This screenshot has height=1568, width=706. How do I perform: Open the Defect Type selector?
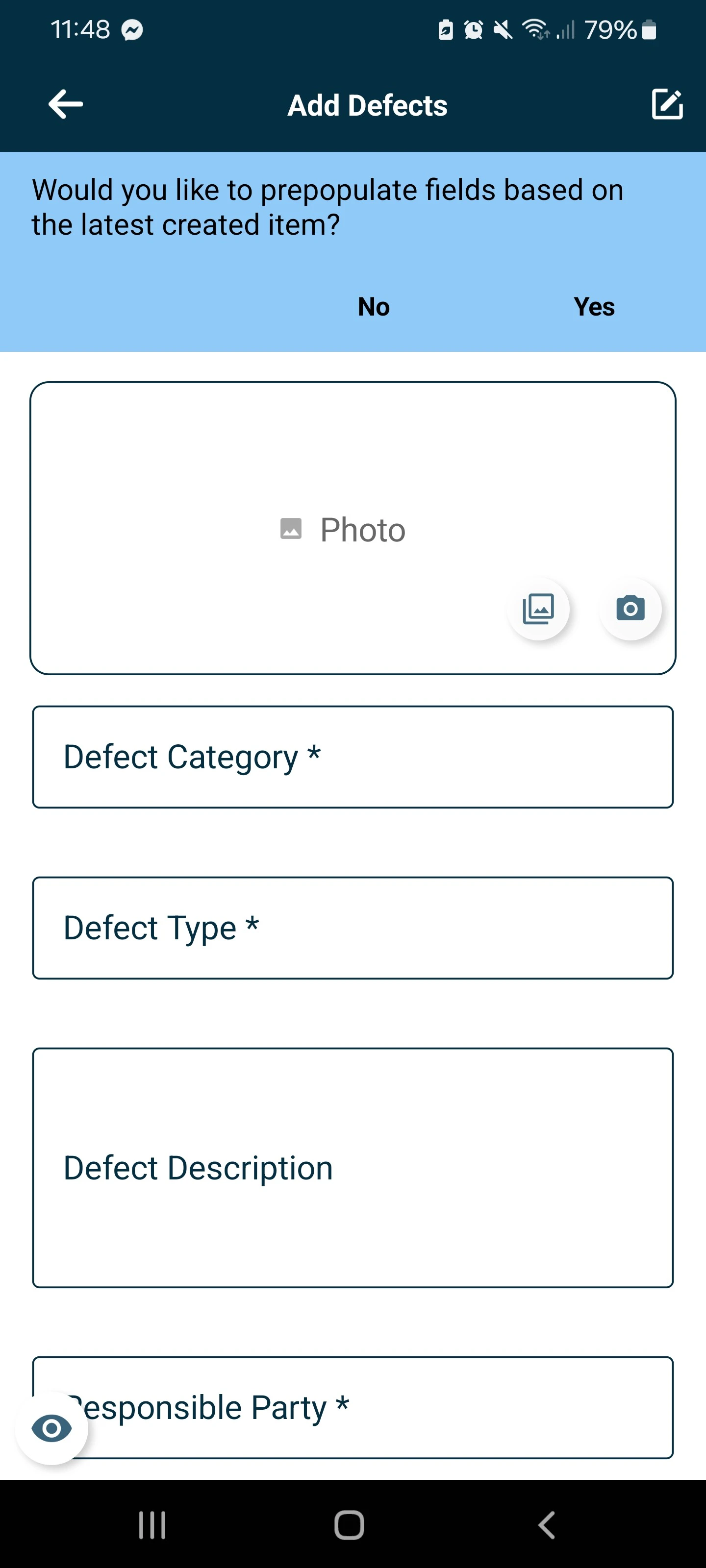353,928
